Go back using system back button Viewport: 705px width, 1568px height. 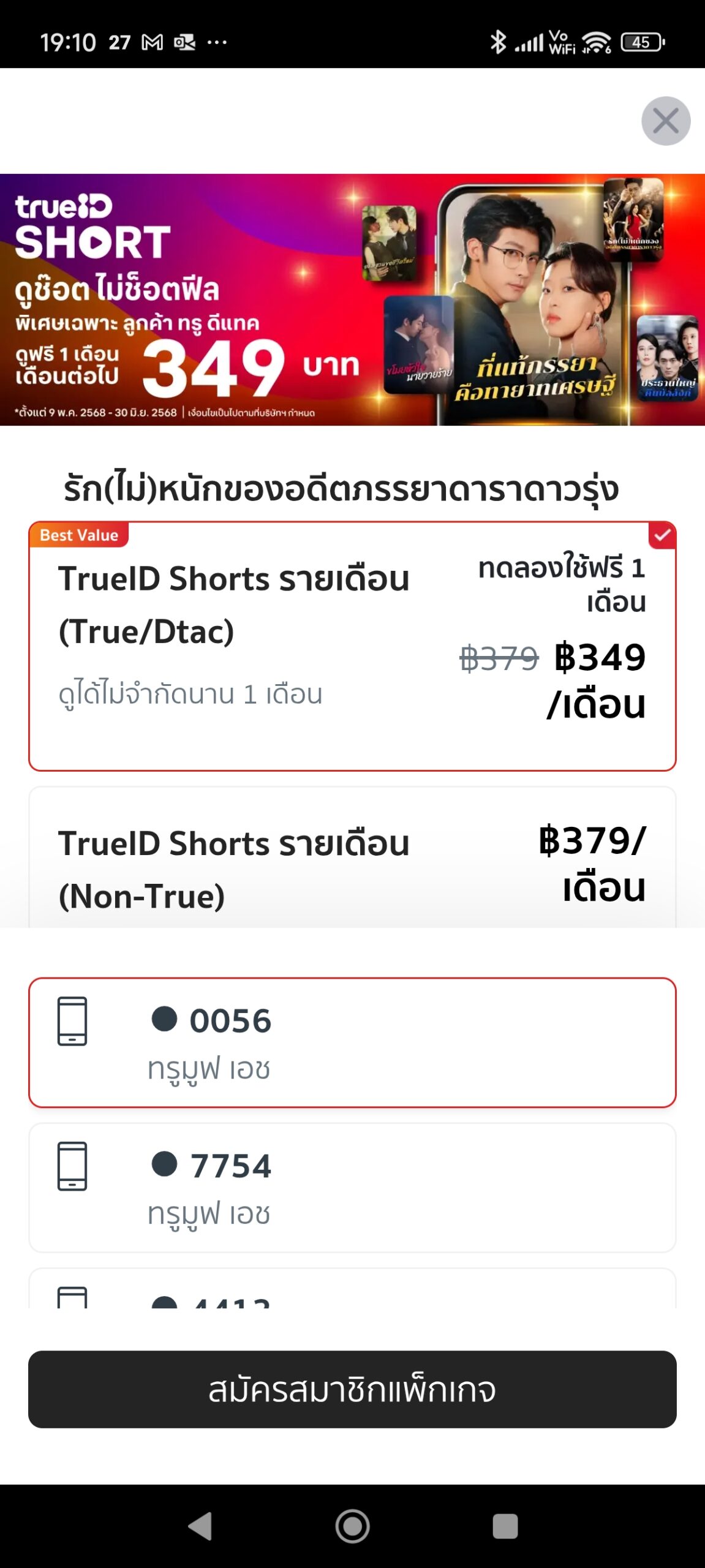(x=200, y=1526)
